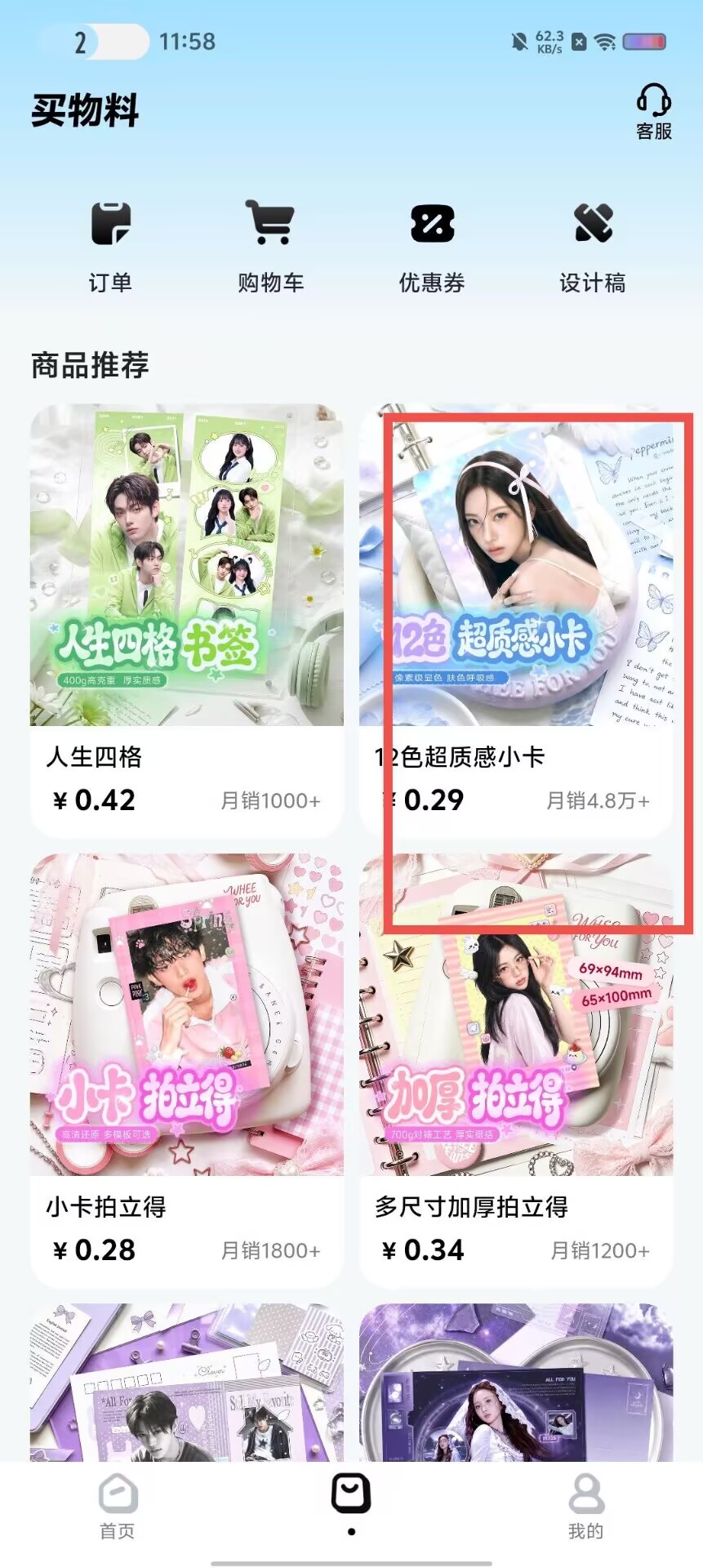703x1568 pixels.
Task: Open 客服 customer service
Action: click(x=653, y=112)
